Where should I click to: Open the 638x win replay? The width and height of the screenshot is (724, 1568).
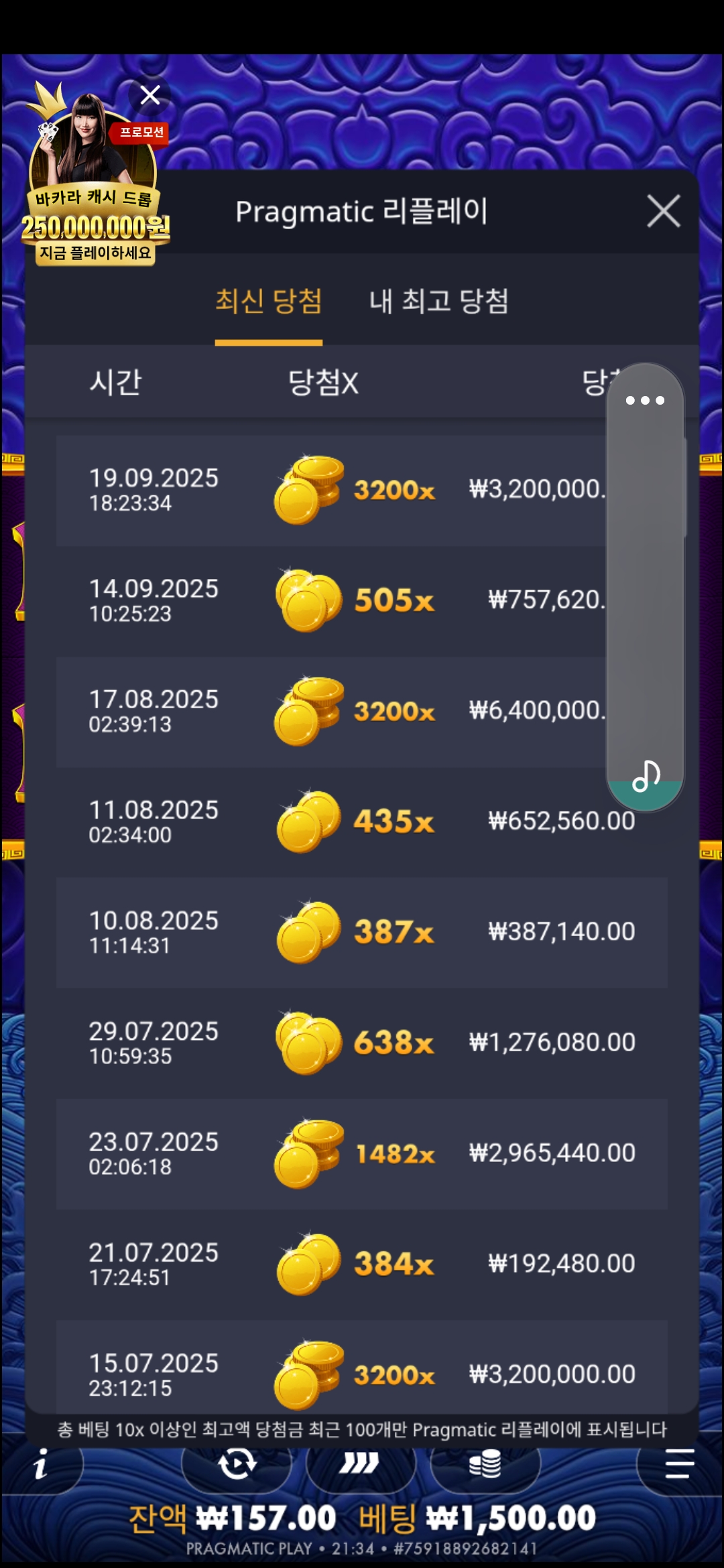click(362, 1043)
